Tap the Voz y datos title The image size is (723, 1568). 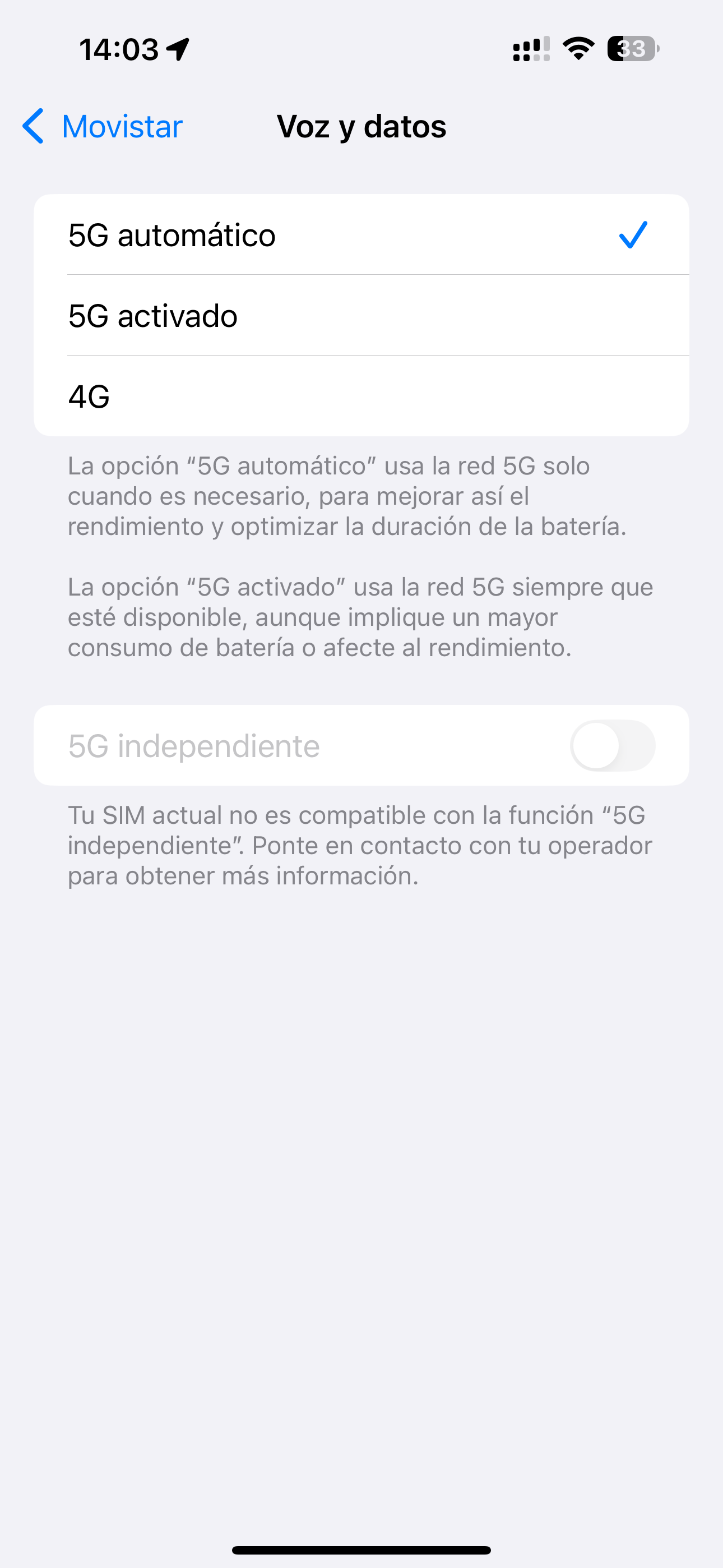click(361, 127)
